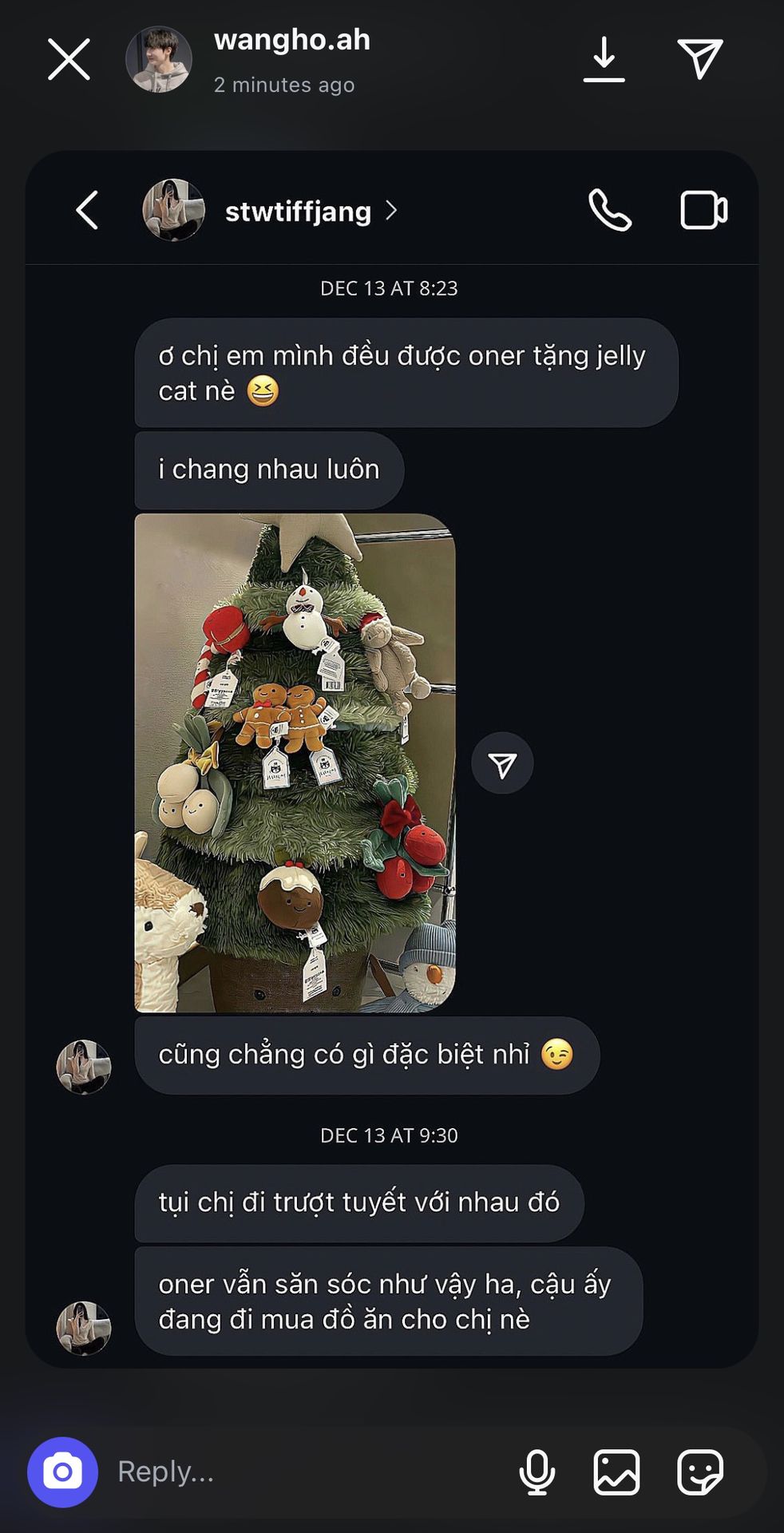Attach a photo from the gallery
Viewport: 784px width, 1533px height.
pyautogui.click(x=617, y=1472)
